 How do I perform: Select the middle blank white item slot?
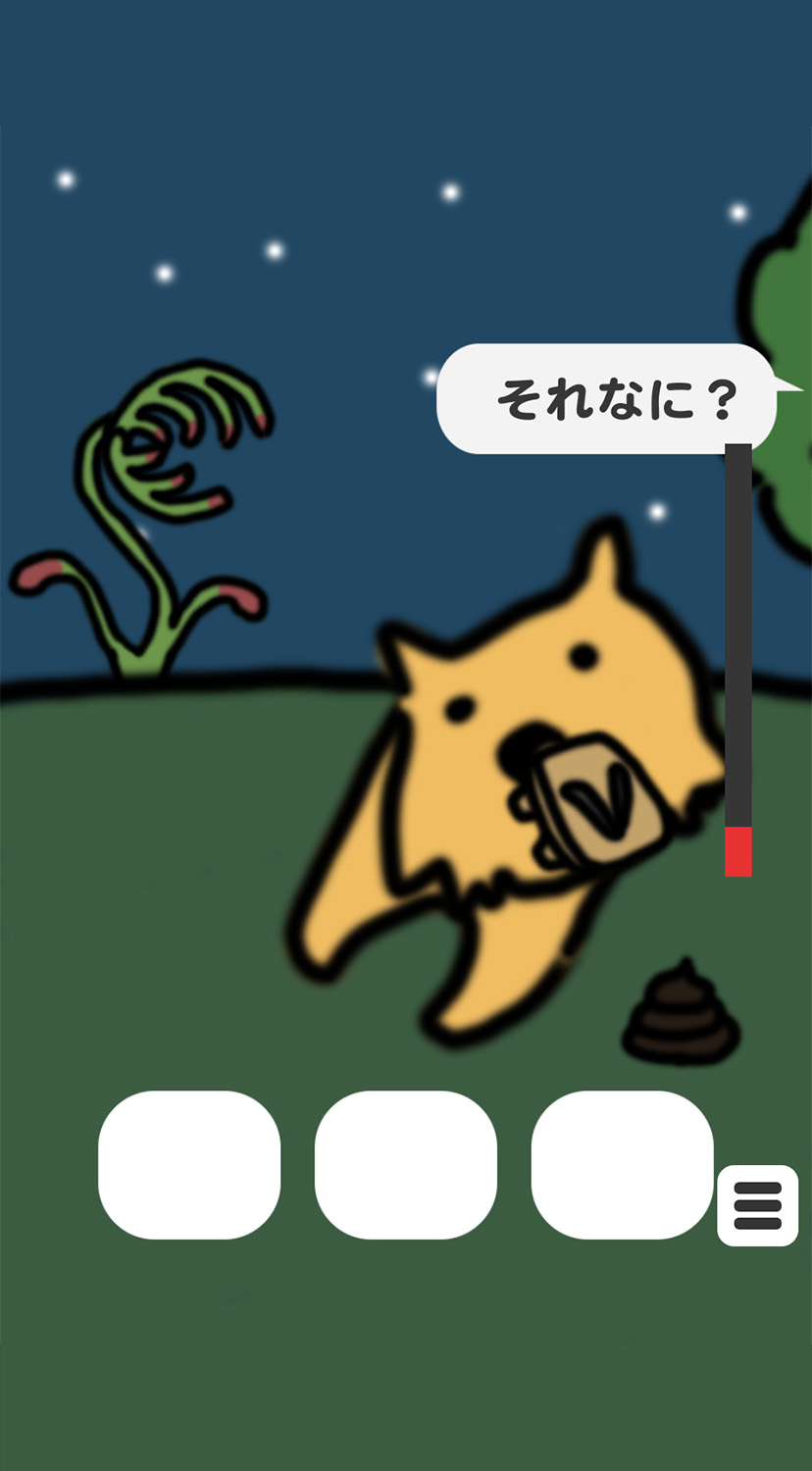pos(405,1164)
